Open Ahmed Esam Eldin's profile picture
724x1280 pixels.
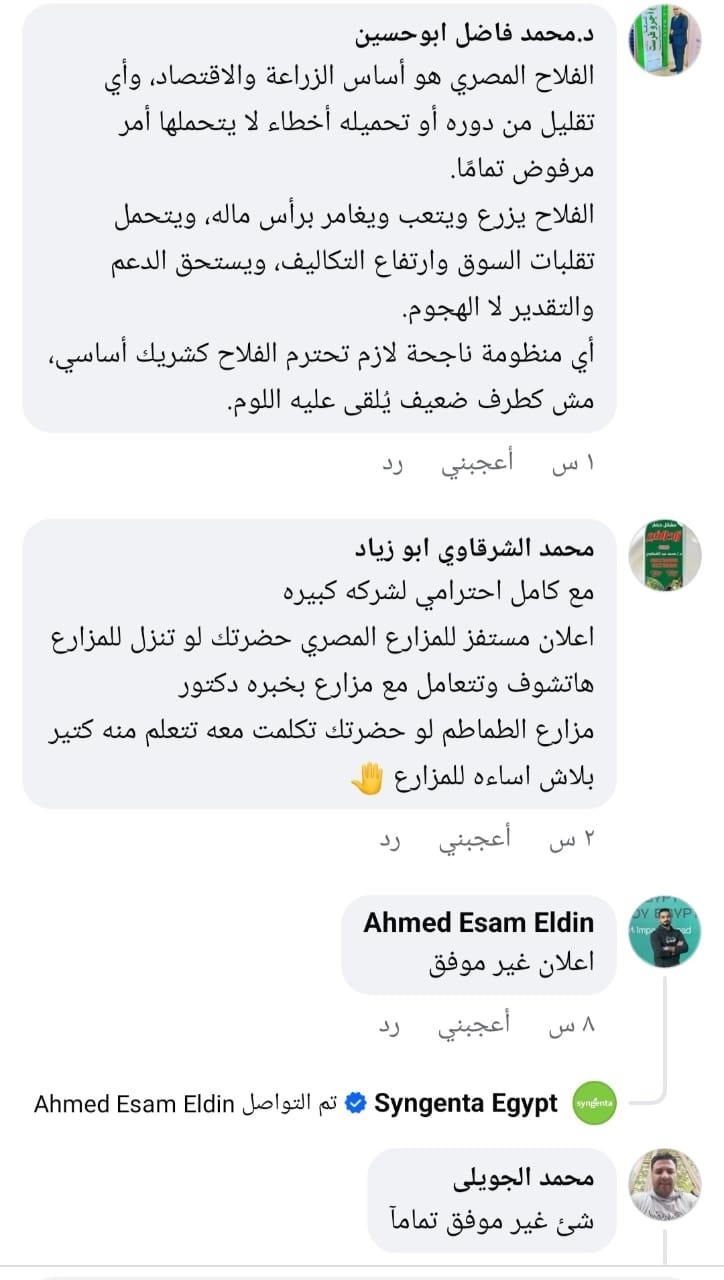tap(664, 930)
